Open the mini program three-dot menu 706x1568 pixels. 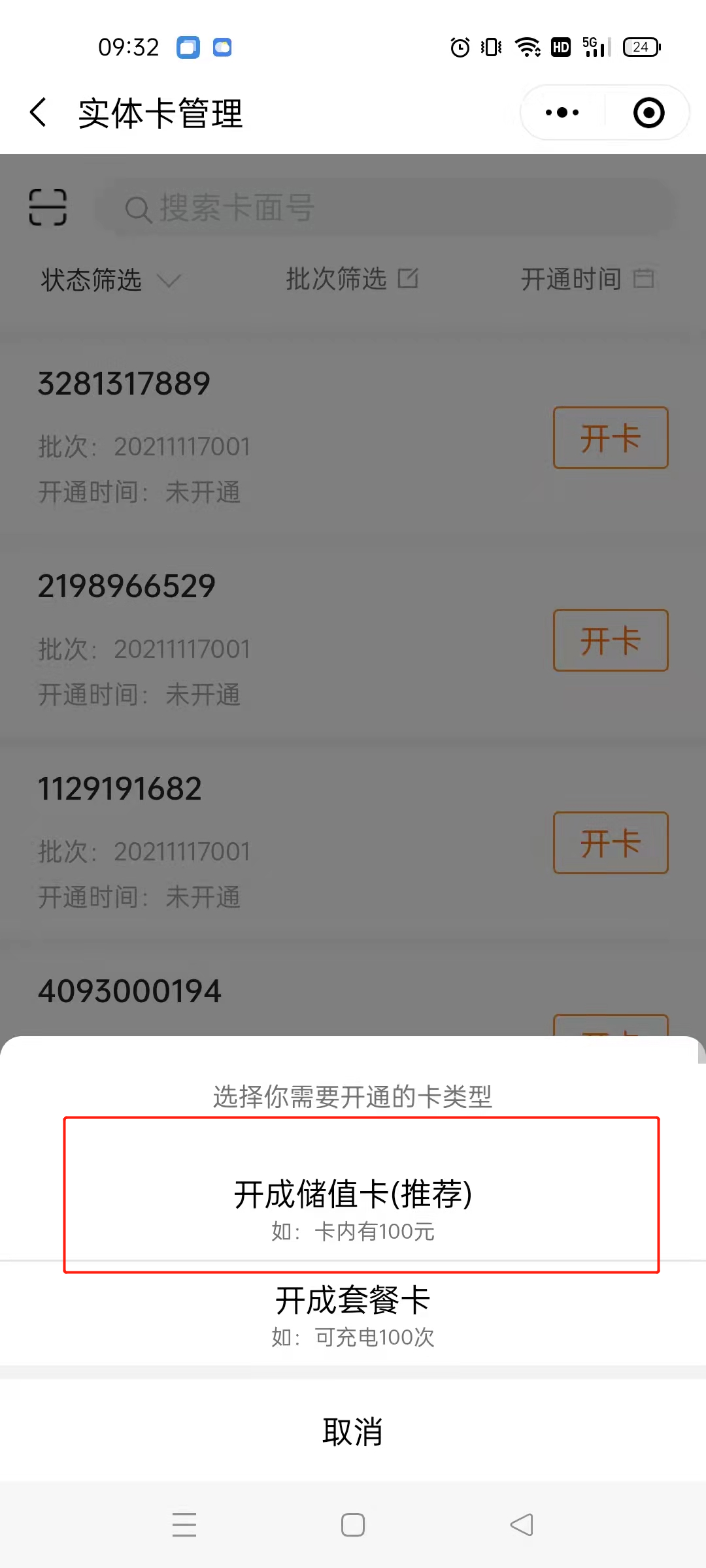(562, 112)
